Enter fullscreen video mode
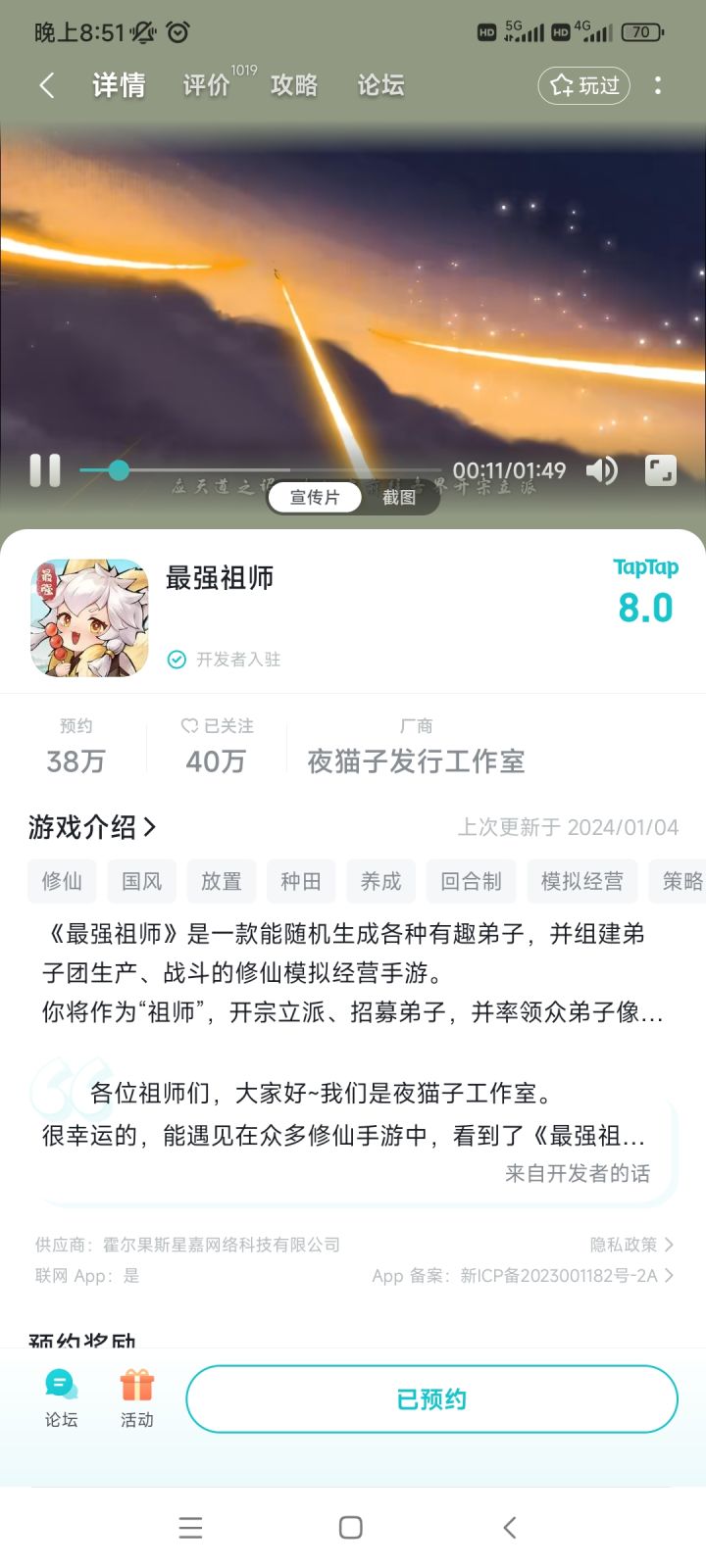The width and height of the screenshot is (706, 1568). click(x=660, y=470)
